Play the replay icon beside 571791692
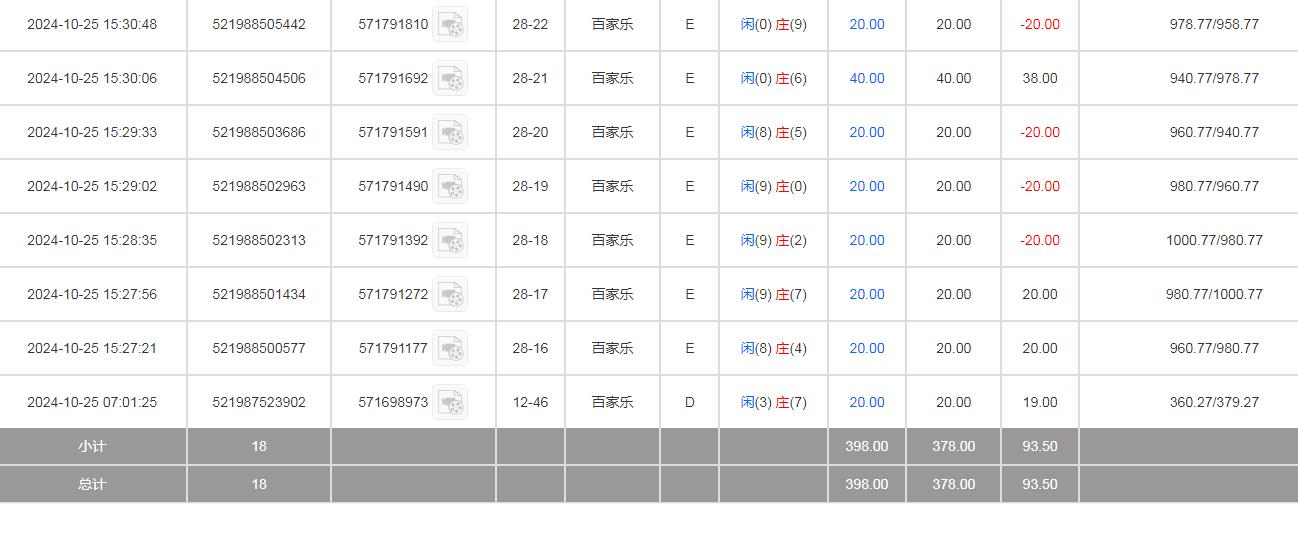The width and height of the screenshot is (1298, 533). pos(450,79)
